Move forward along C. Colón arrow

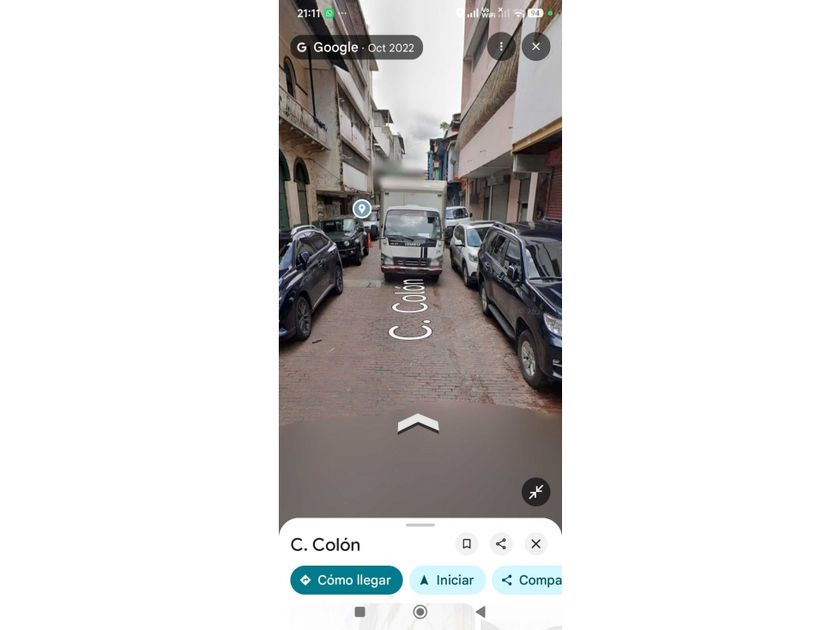tap(418, 423)
